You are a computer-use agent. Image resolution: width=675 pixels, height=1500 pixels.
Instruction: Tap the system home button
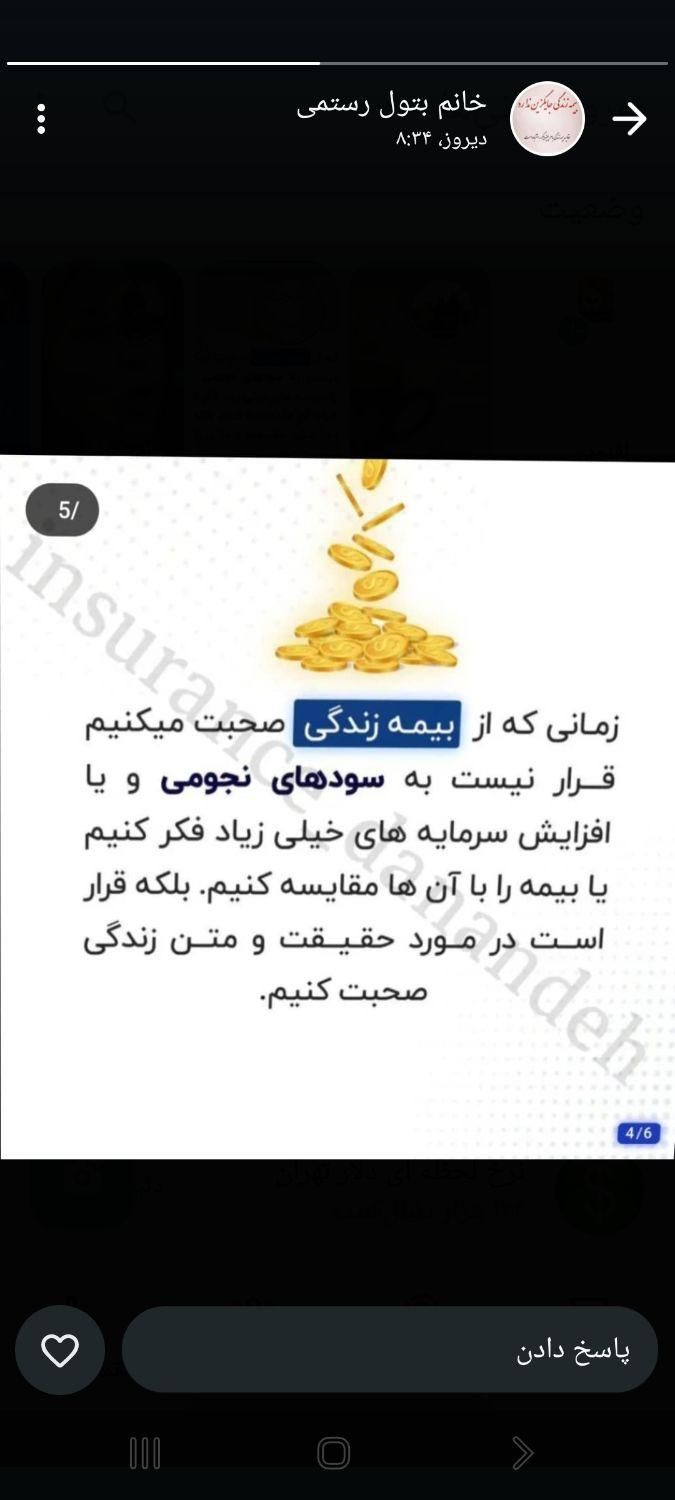333,1453
